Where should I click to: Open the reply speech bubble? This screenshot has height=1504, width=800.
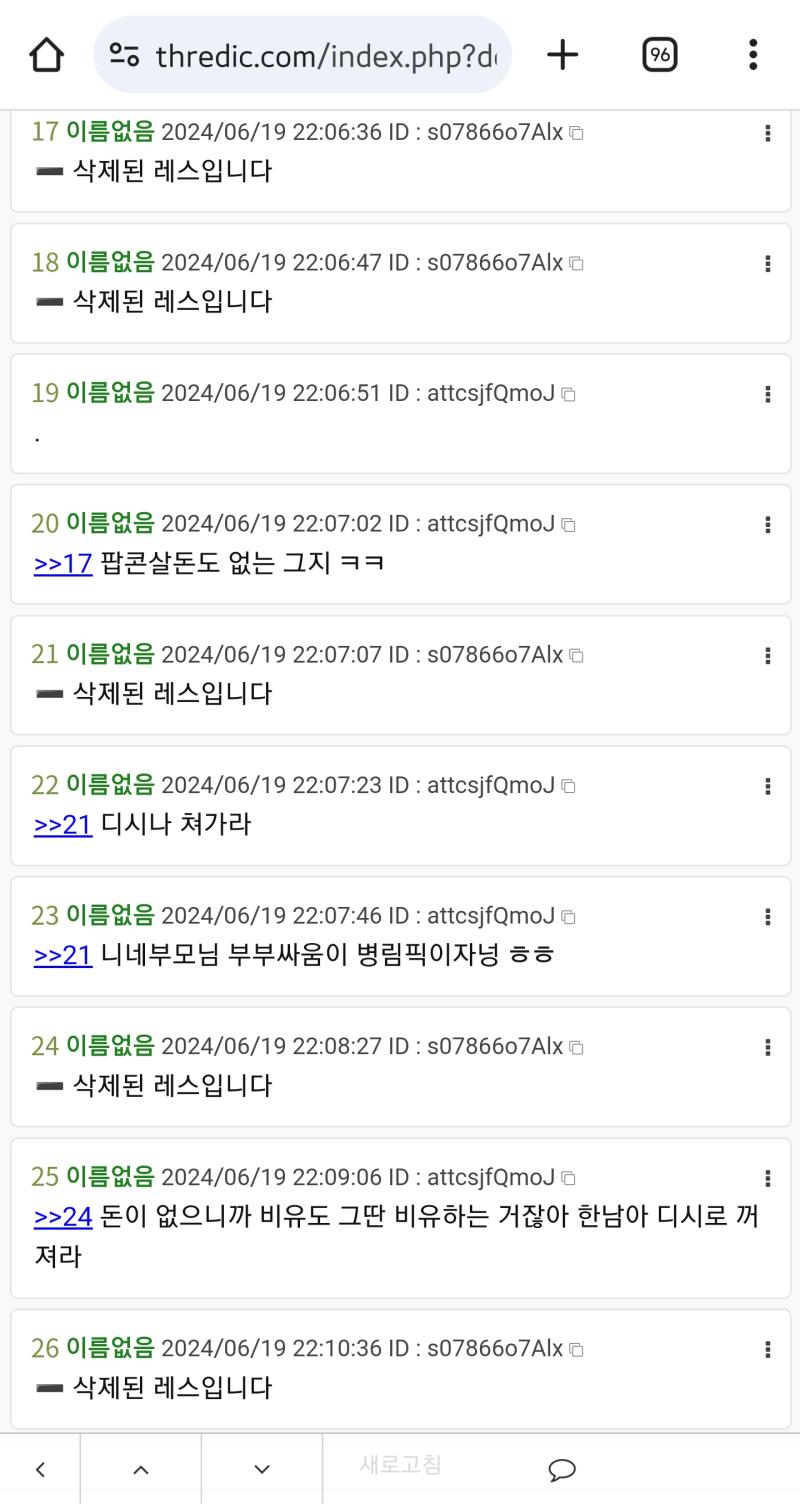pyautogui.click(x=562, y=1469)
